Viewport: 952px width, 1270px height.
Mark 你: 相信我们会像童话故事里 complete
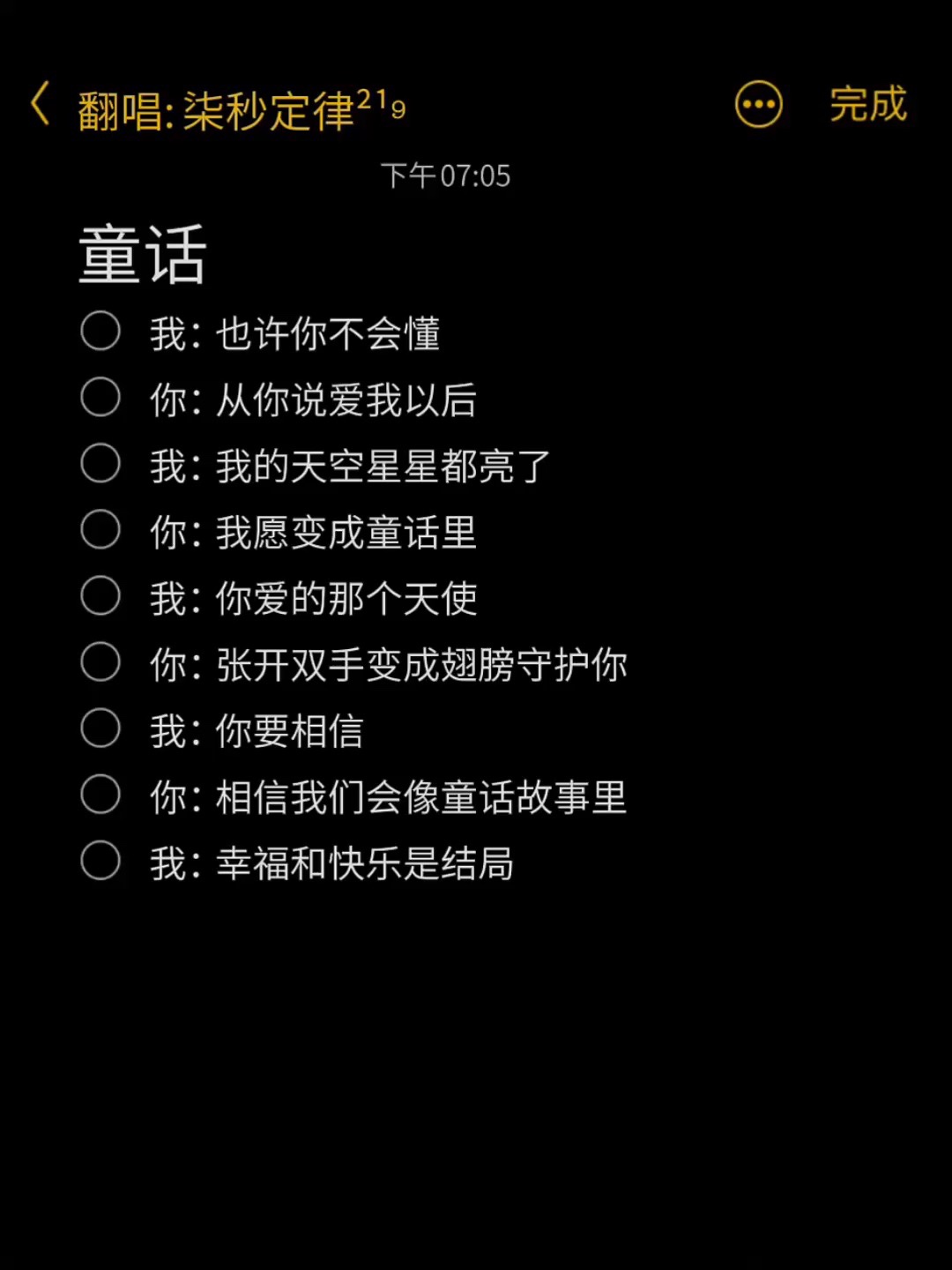pos(100,795)
